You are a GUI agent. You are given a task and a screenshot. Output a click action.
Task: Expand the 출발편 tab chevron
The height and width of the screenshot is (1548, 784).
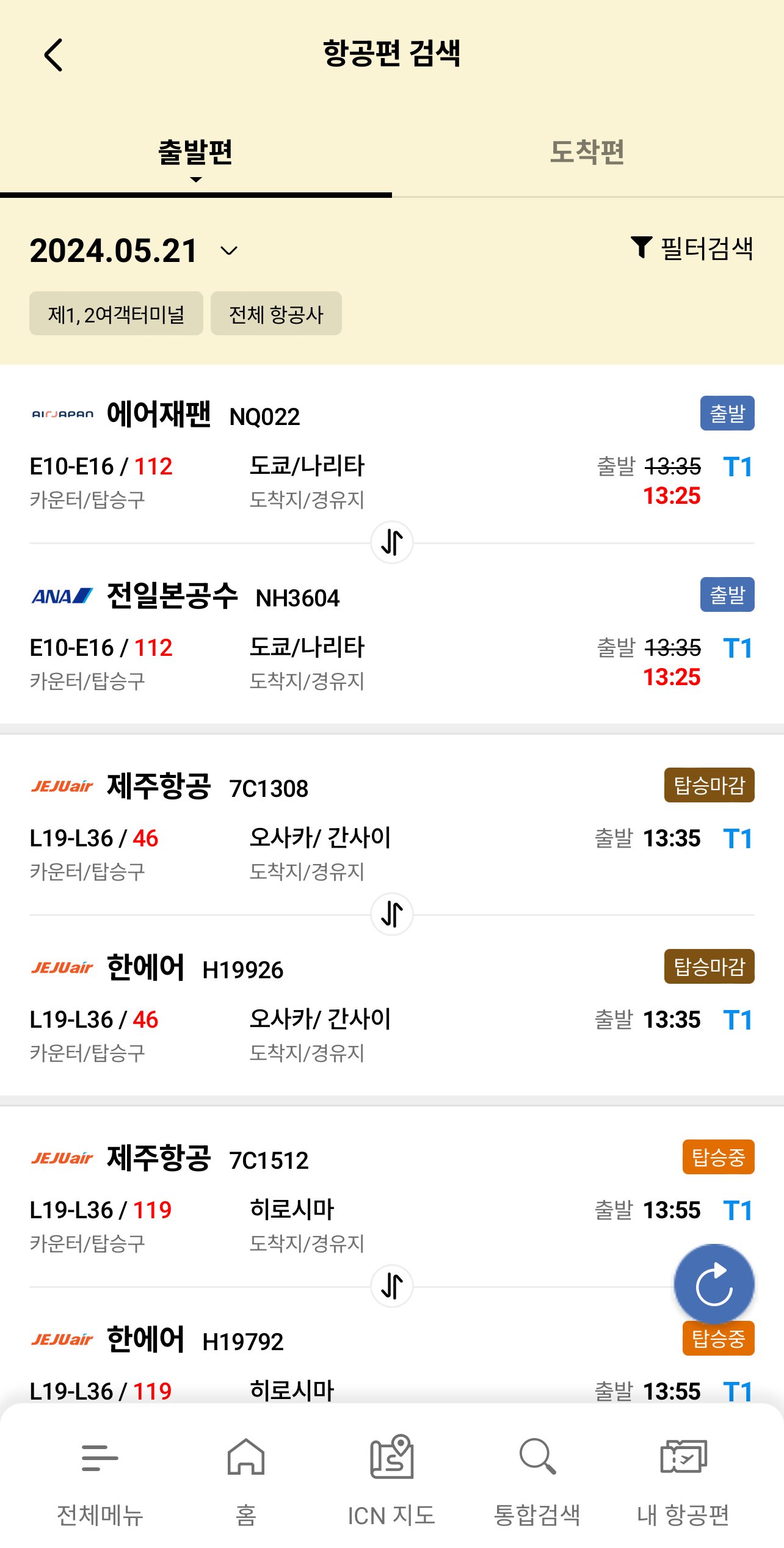(195, 180)
